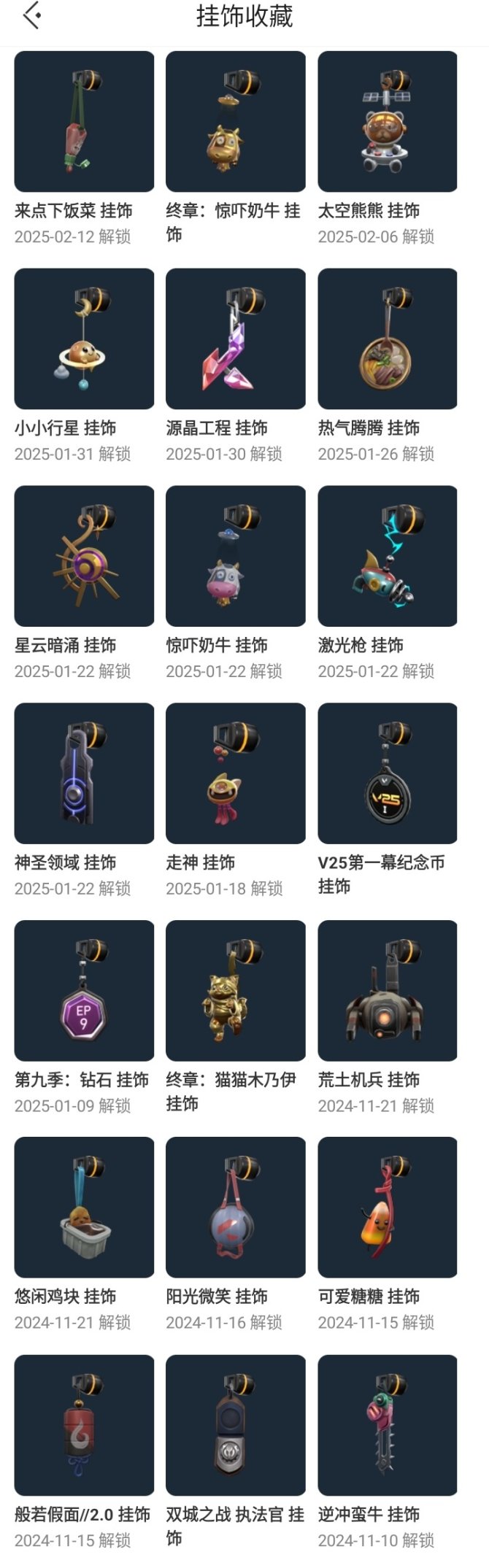This screenshot has width=489, height=1568.
Task: Open the 激光枪 挂饰 card
Action: [x=387, y=556]
